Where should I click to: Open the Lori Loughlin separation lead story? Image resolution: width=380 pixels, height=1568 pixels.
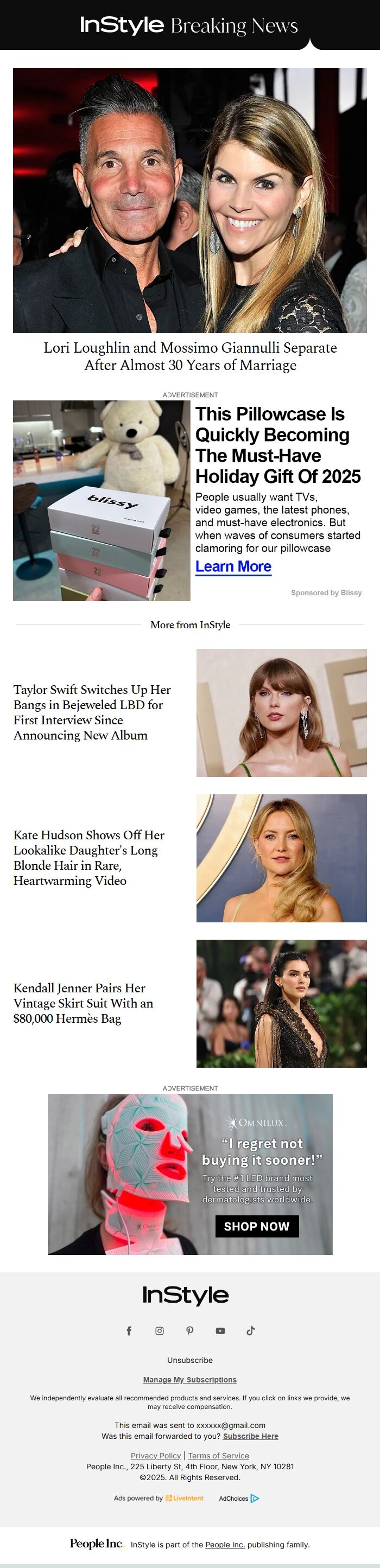point(190,356)
